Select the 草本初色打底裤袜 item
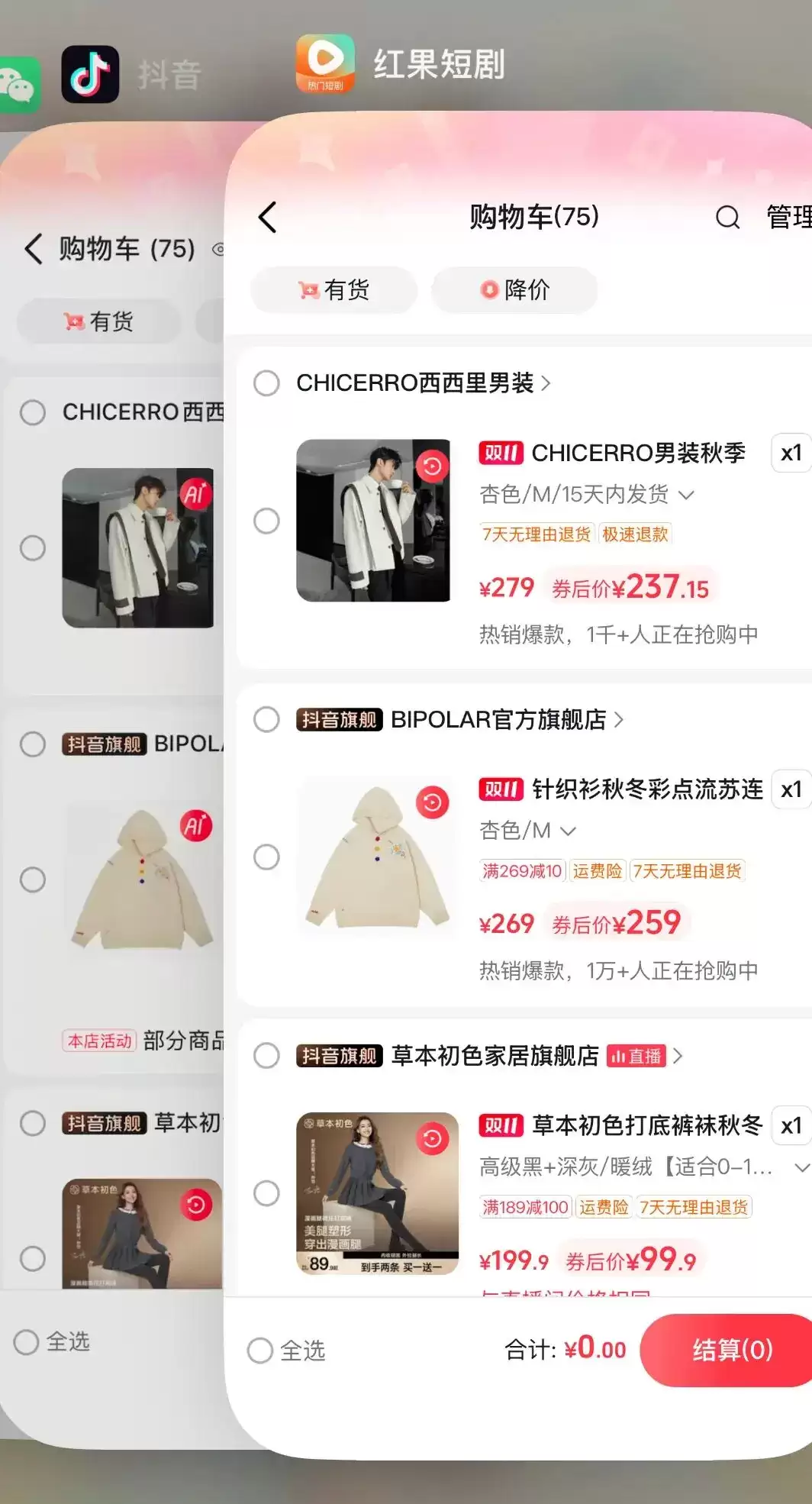The width and height of the screenshot is (812, 1504). coord(266,1193)
